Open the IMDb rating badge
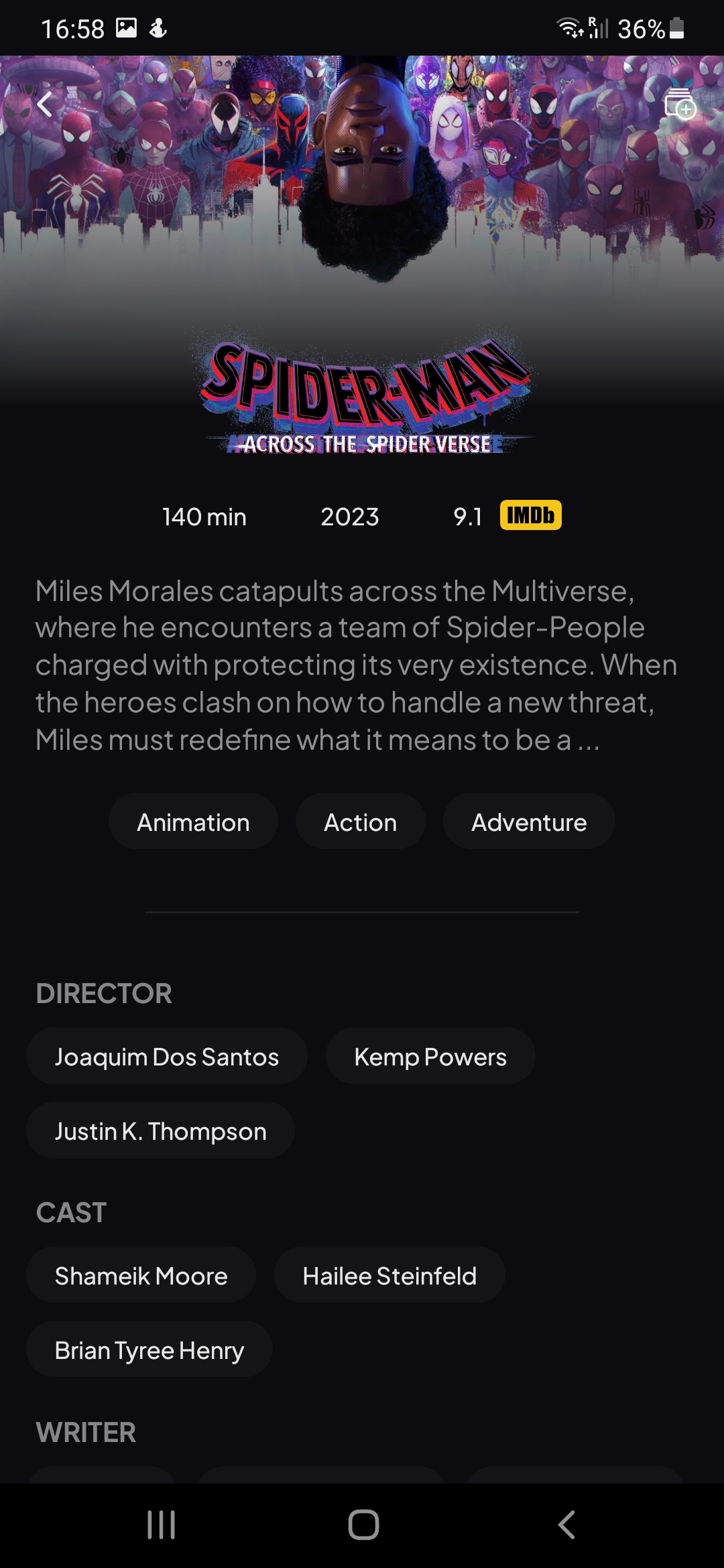 [530, 515]
